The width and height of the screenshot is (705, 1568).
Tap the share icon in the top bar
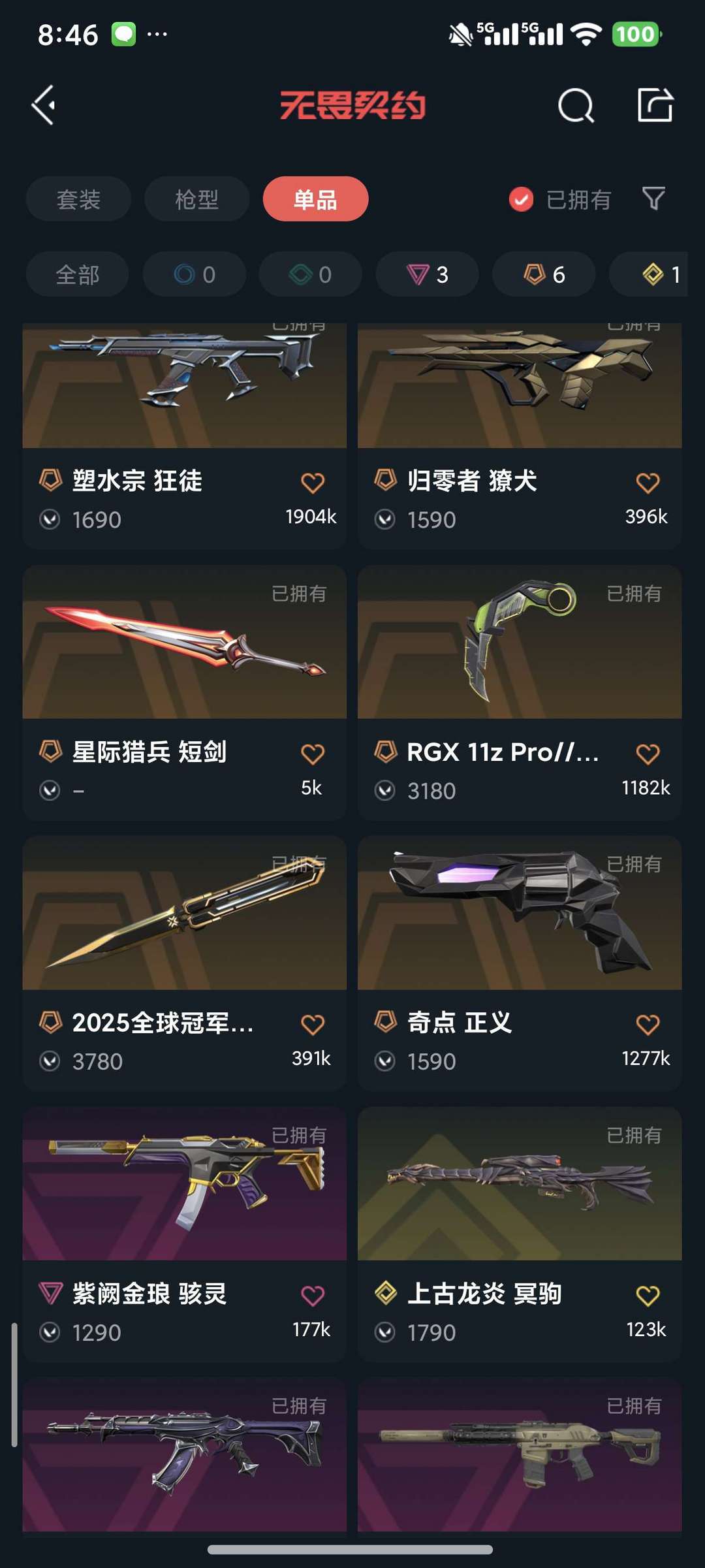pyautogui.click(x=655, y=105)
